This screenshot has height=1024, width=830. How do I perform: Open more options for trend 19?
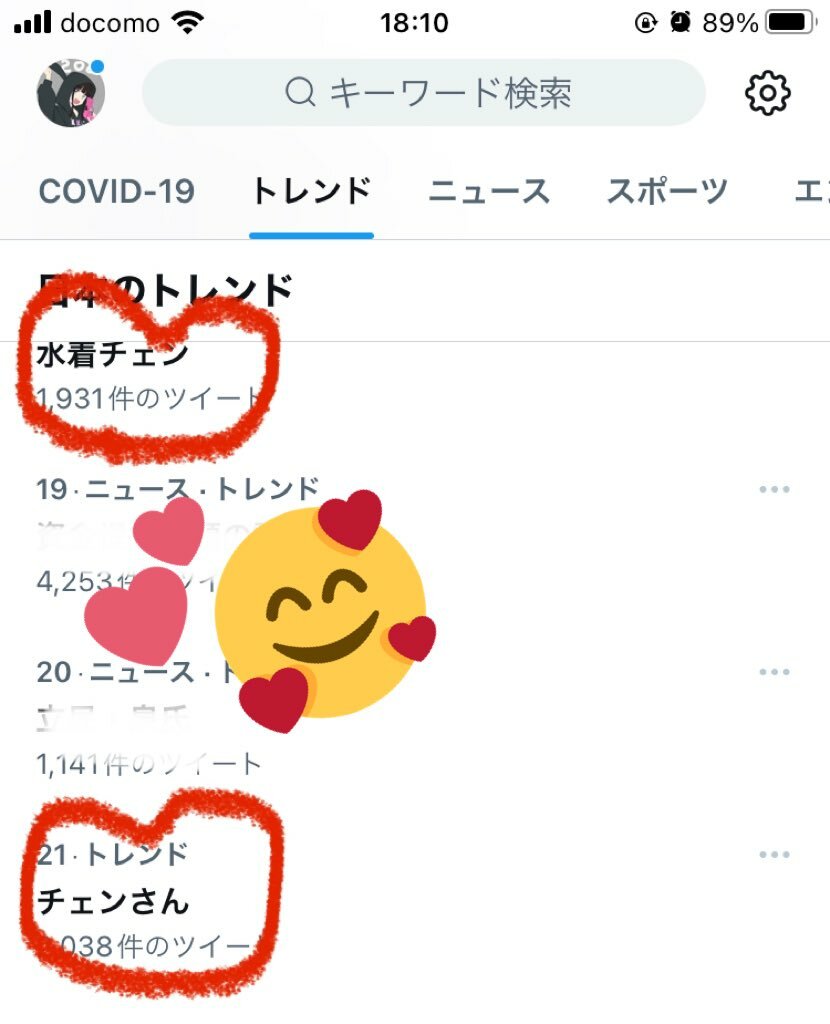click(x=775, y=490)
